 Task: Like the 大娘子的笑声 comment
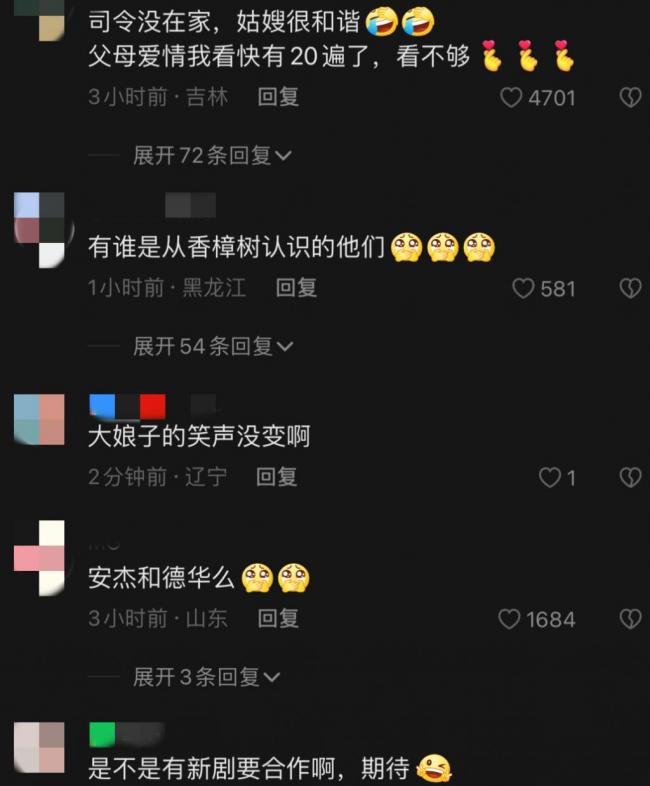pyautogui.click(x=550, y=478)
